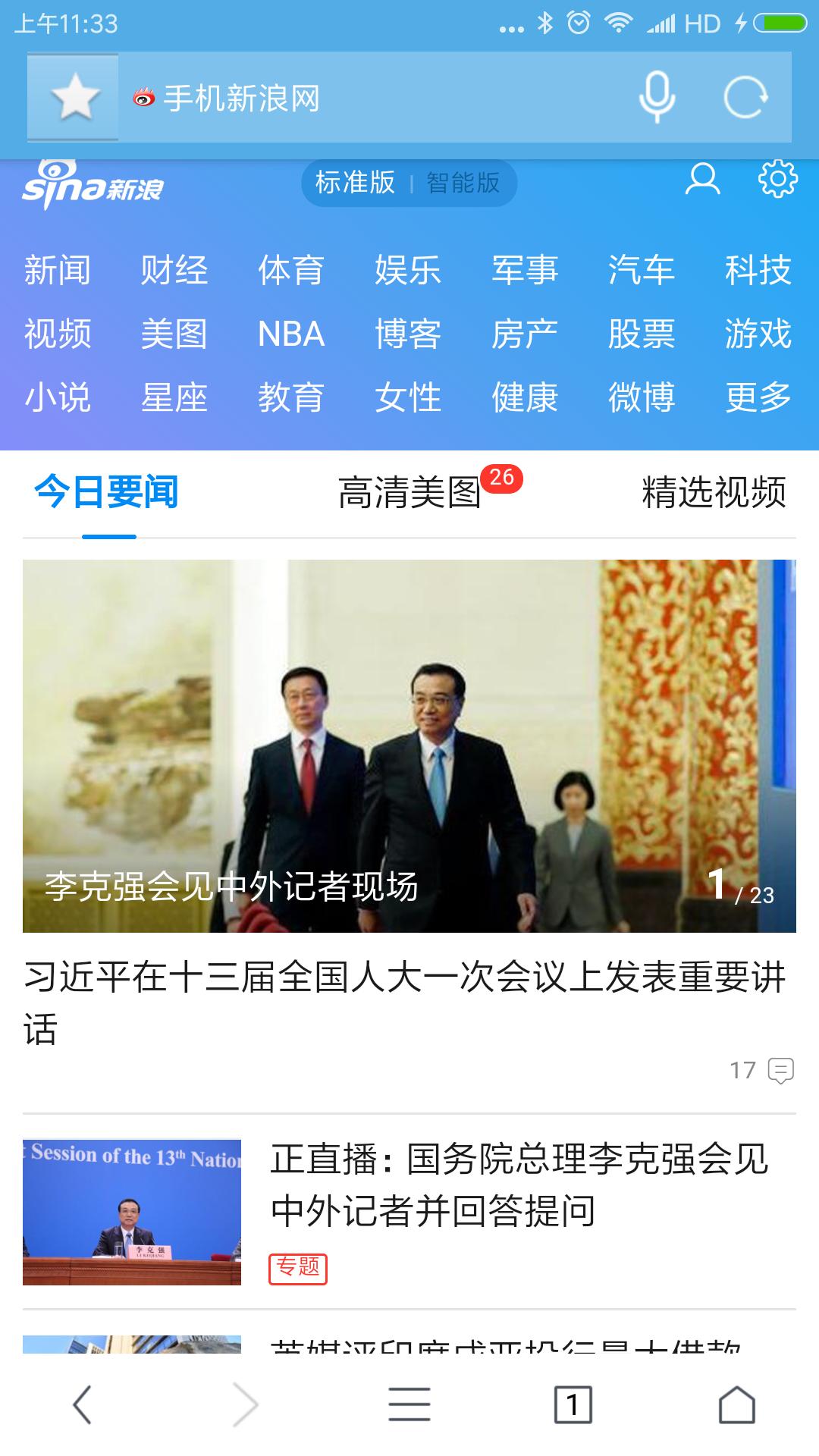This screenshot has height=1456, width=819.
Task: Open Sina settings gear
Action: click(777, 180)
